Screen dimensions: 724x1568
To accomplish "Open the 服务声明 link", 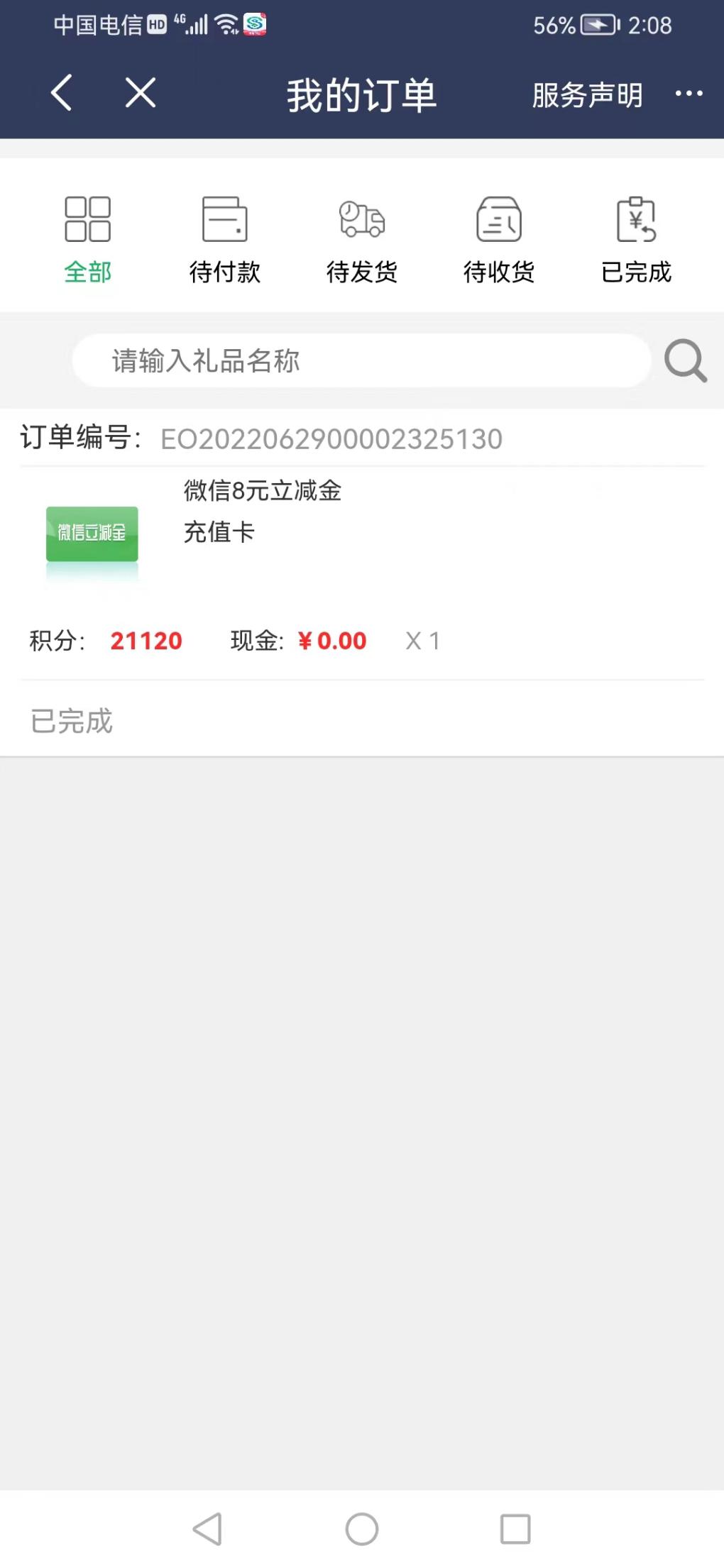I will (x=588, y=95).
